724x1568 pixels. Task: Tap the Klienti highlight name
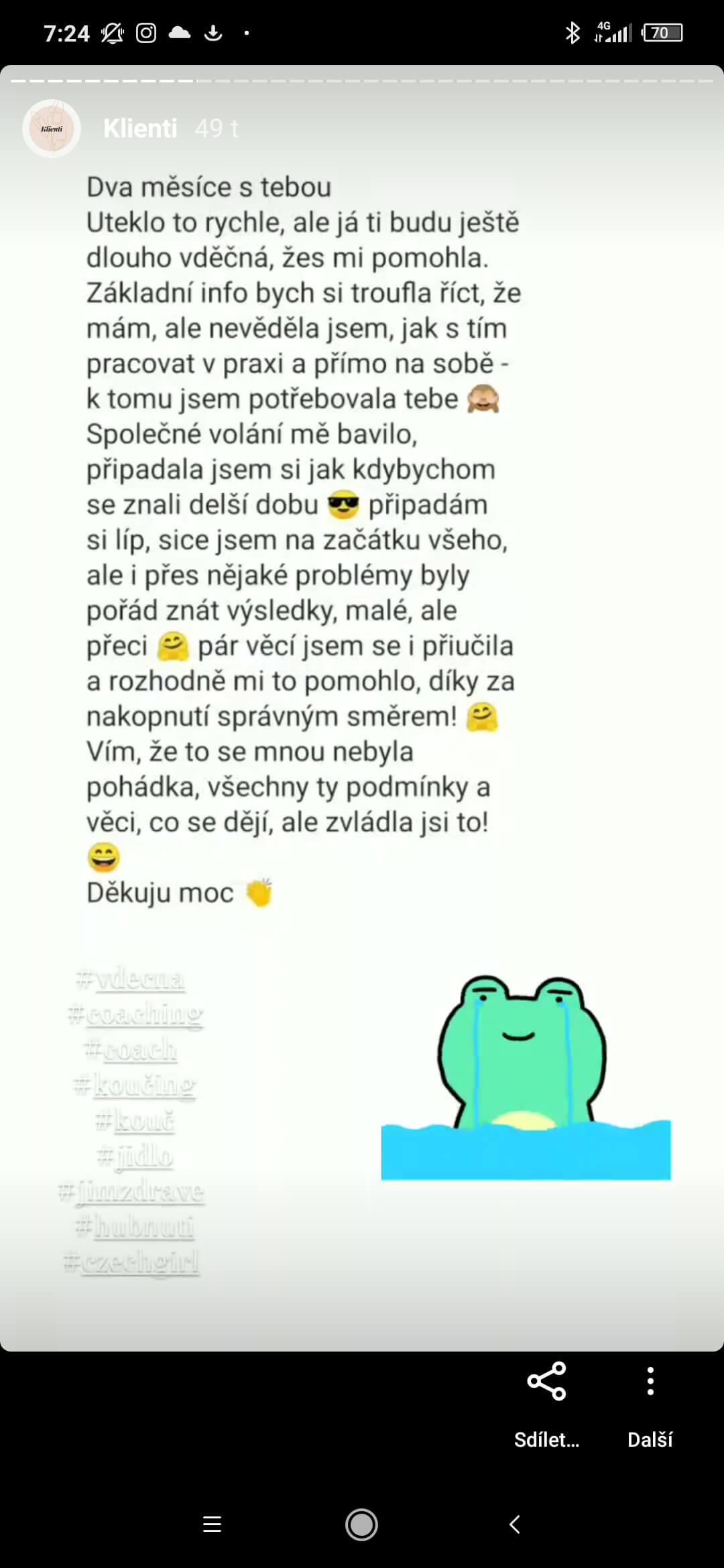[140, 128]
